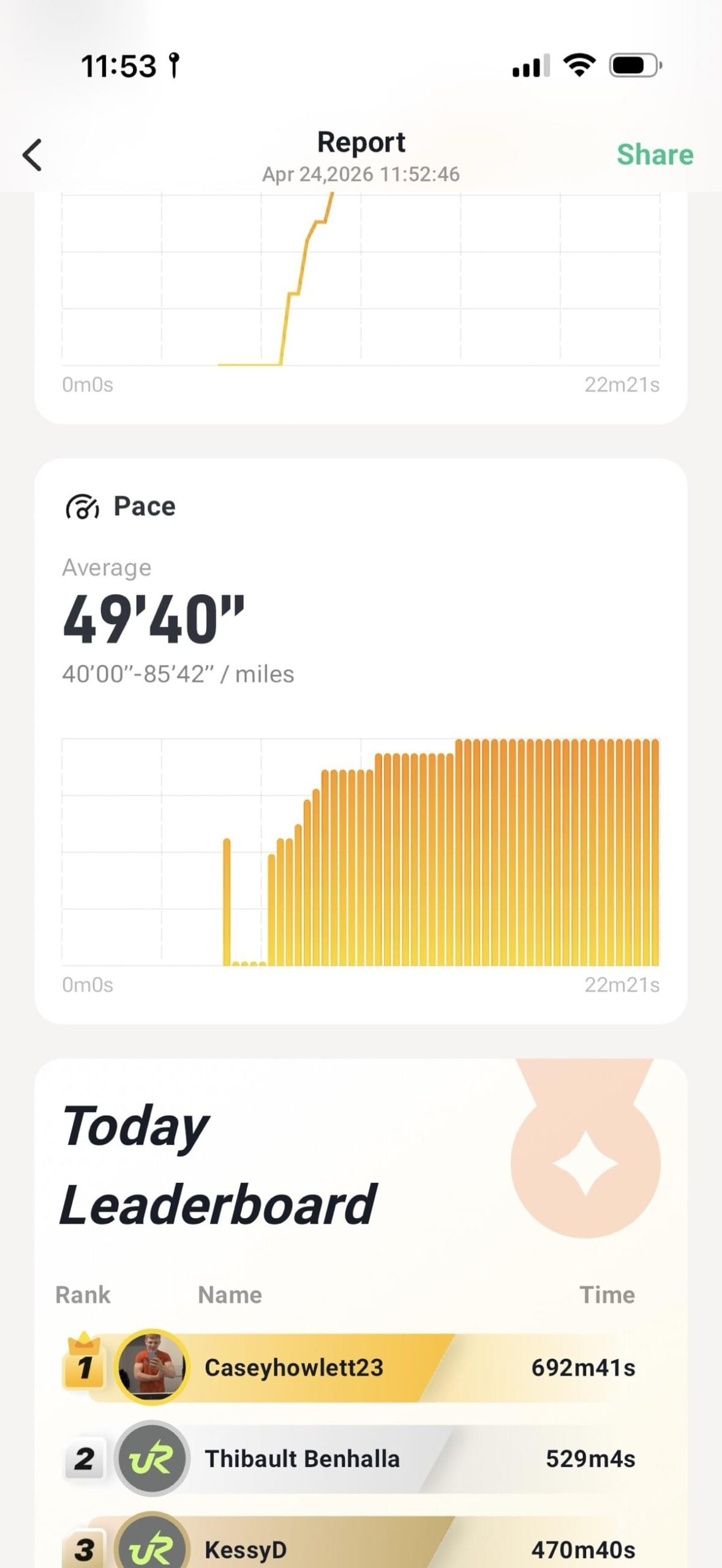Select Thibault Benhalla on the leaderboard

[349, 1458]
